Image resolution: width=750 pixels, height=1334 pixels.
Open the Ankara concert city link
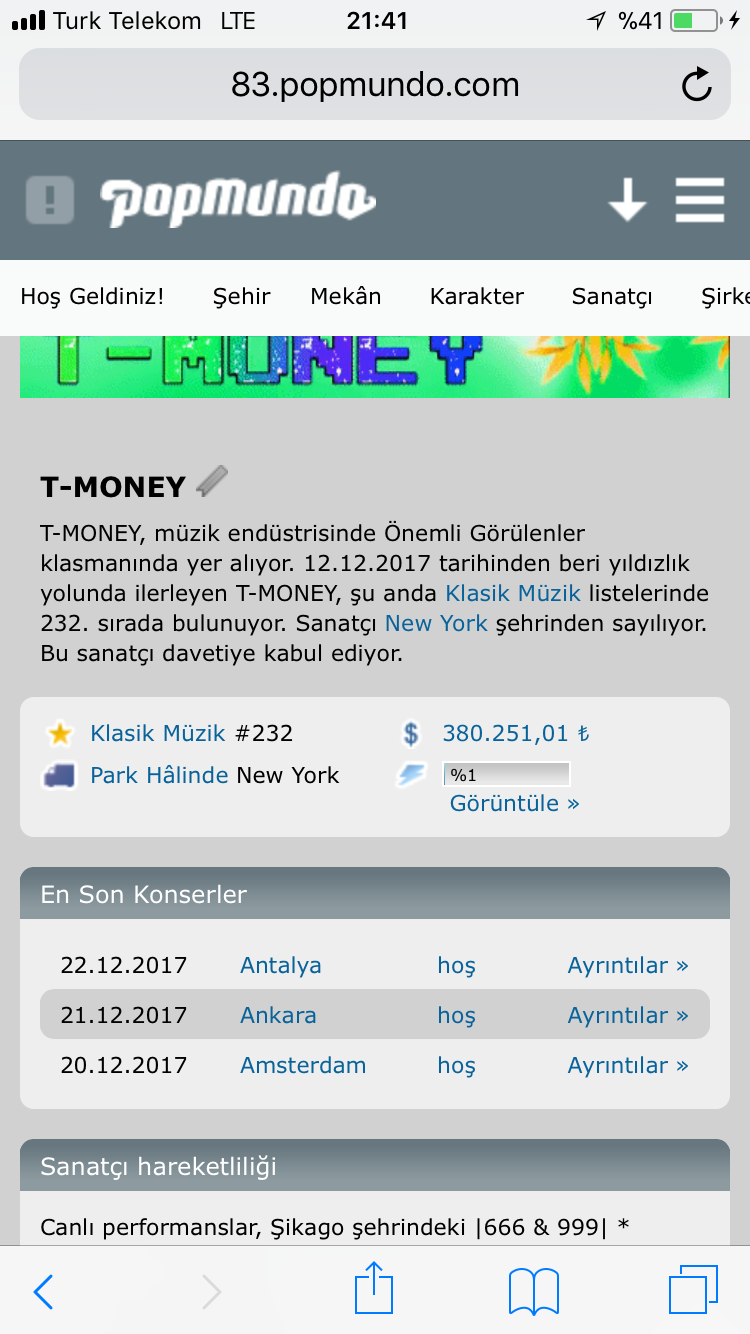coord(278,1015)
